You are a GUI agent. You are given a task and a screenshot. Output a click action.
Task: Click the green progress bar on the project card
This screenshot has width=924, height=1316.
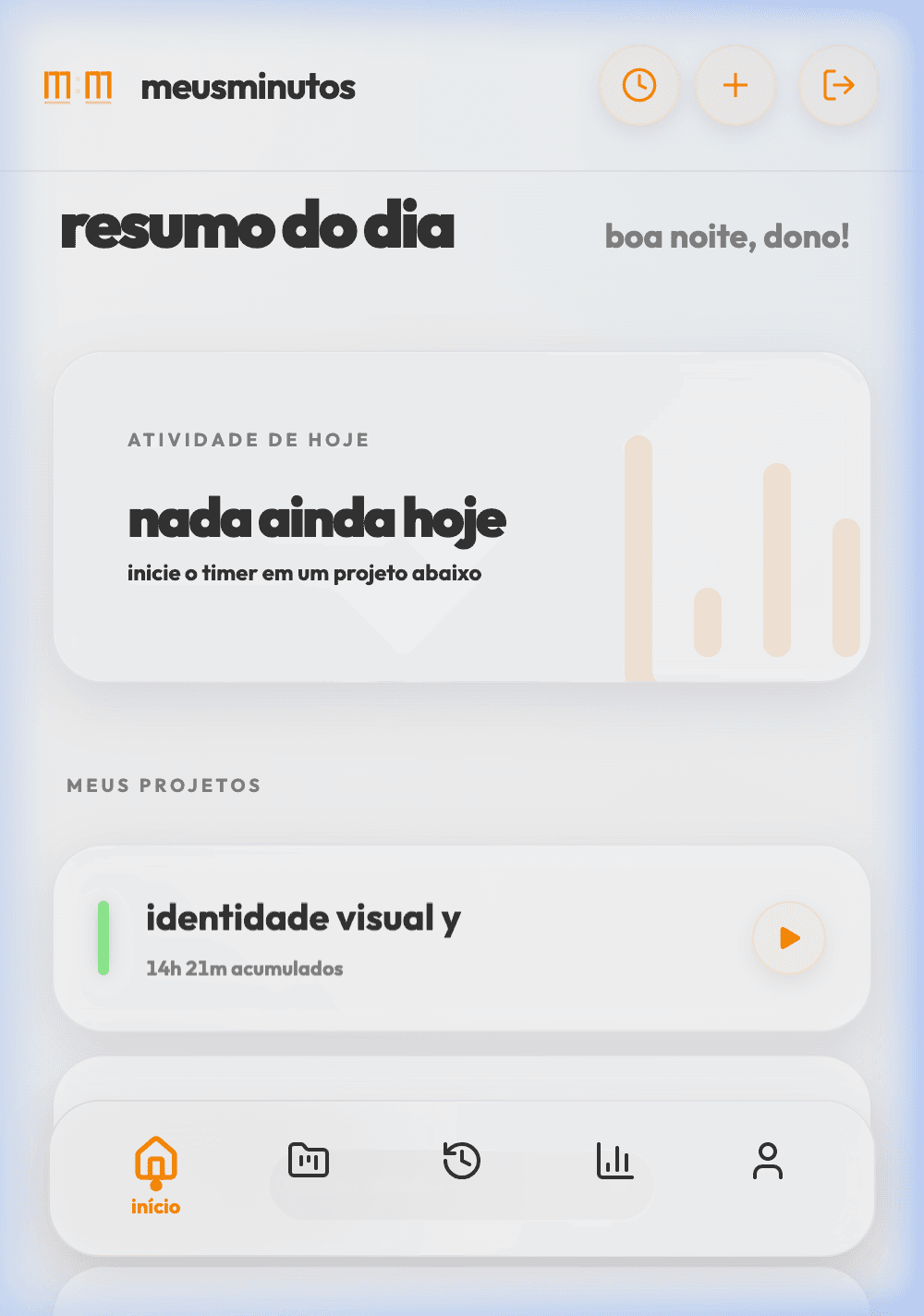pyautogui.click(x=104, y=938)
